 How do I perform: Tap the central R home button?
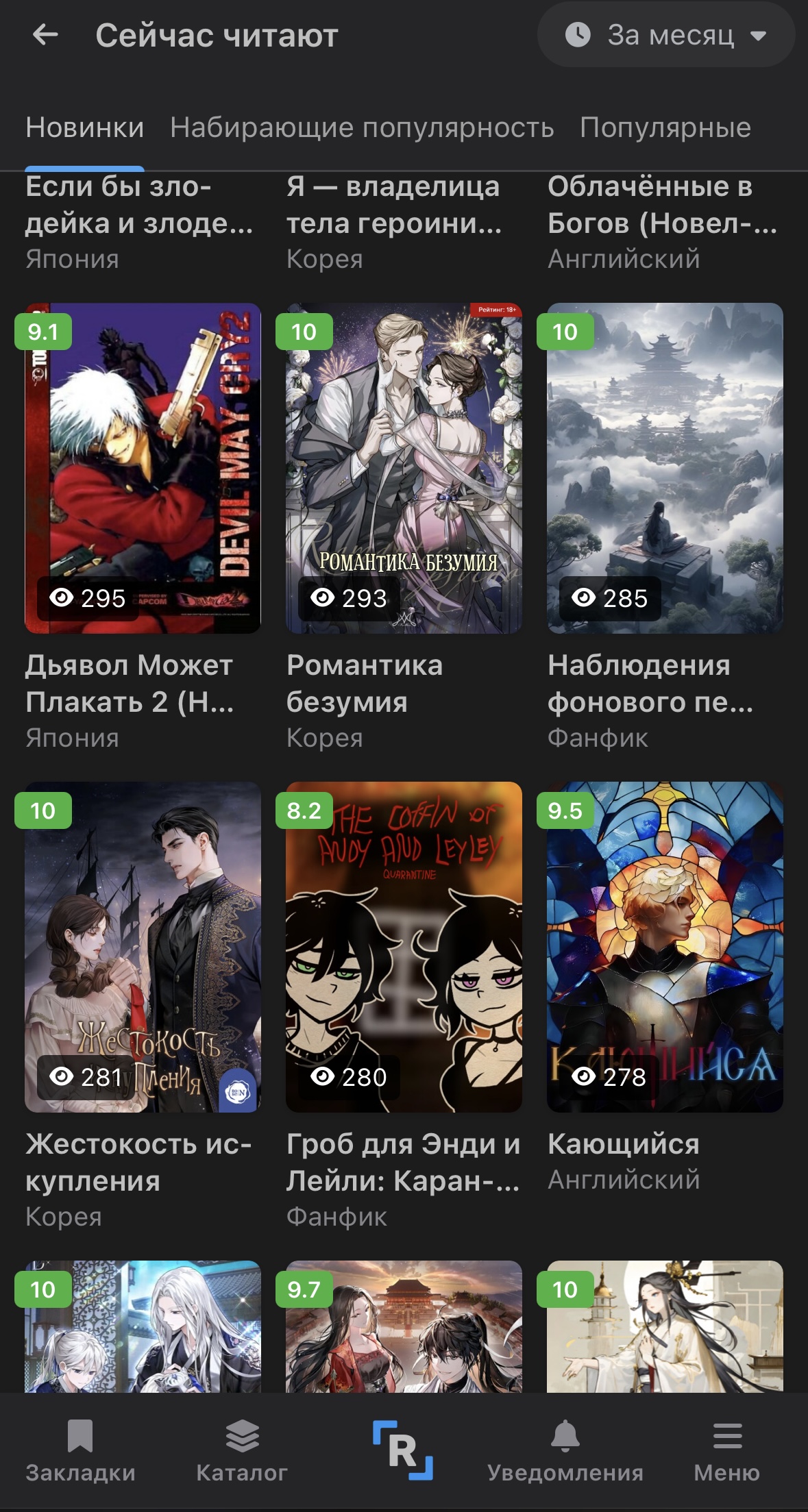403,1450
